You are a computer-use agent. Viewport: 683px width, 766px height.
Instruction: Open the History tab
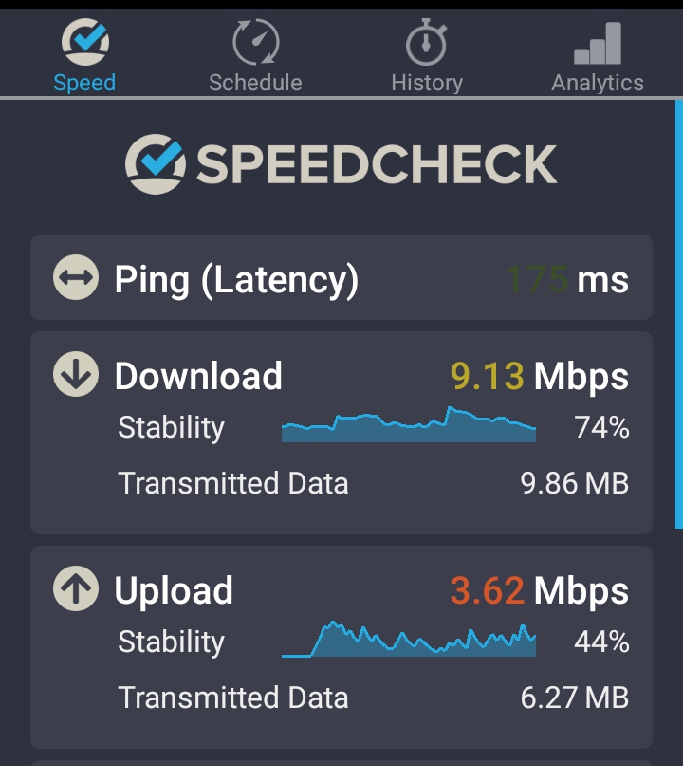coord(427,56)
